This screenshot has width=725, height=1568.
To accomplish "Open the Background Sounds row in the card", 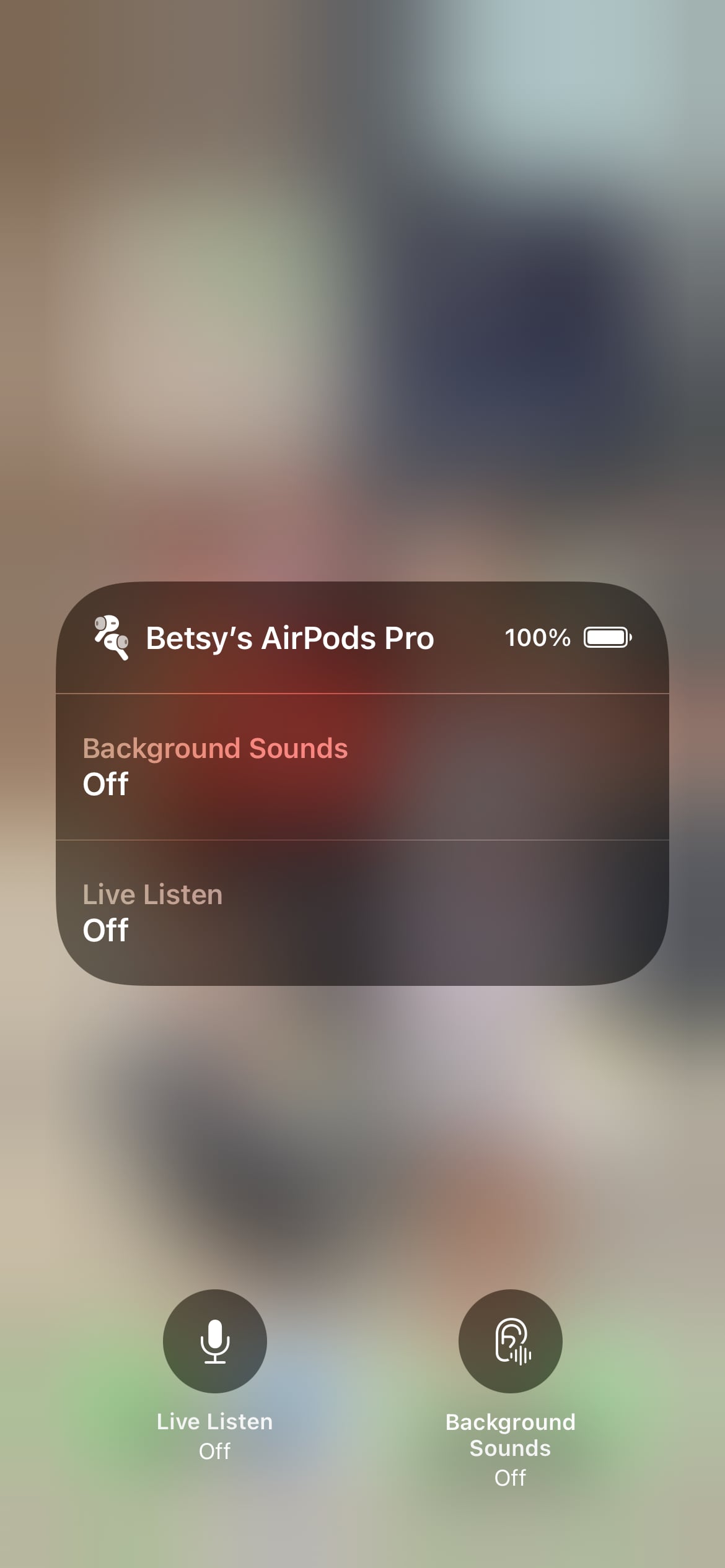I will 362,767.
